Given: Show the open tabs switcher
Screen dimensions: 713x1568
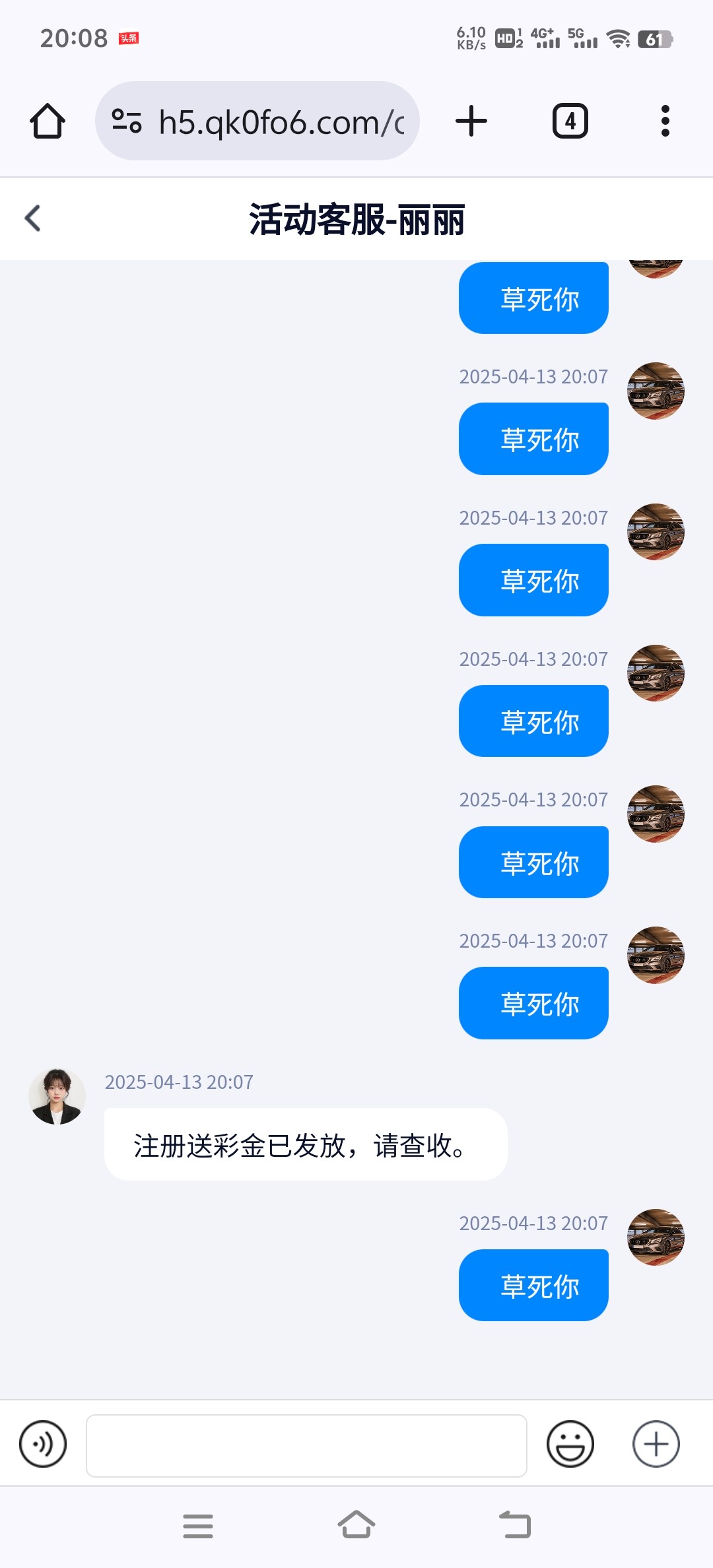Looking at the screenshot, I should pyautogui.click(x=570, y=121).
